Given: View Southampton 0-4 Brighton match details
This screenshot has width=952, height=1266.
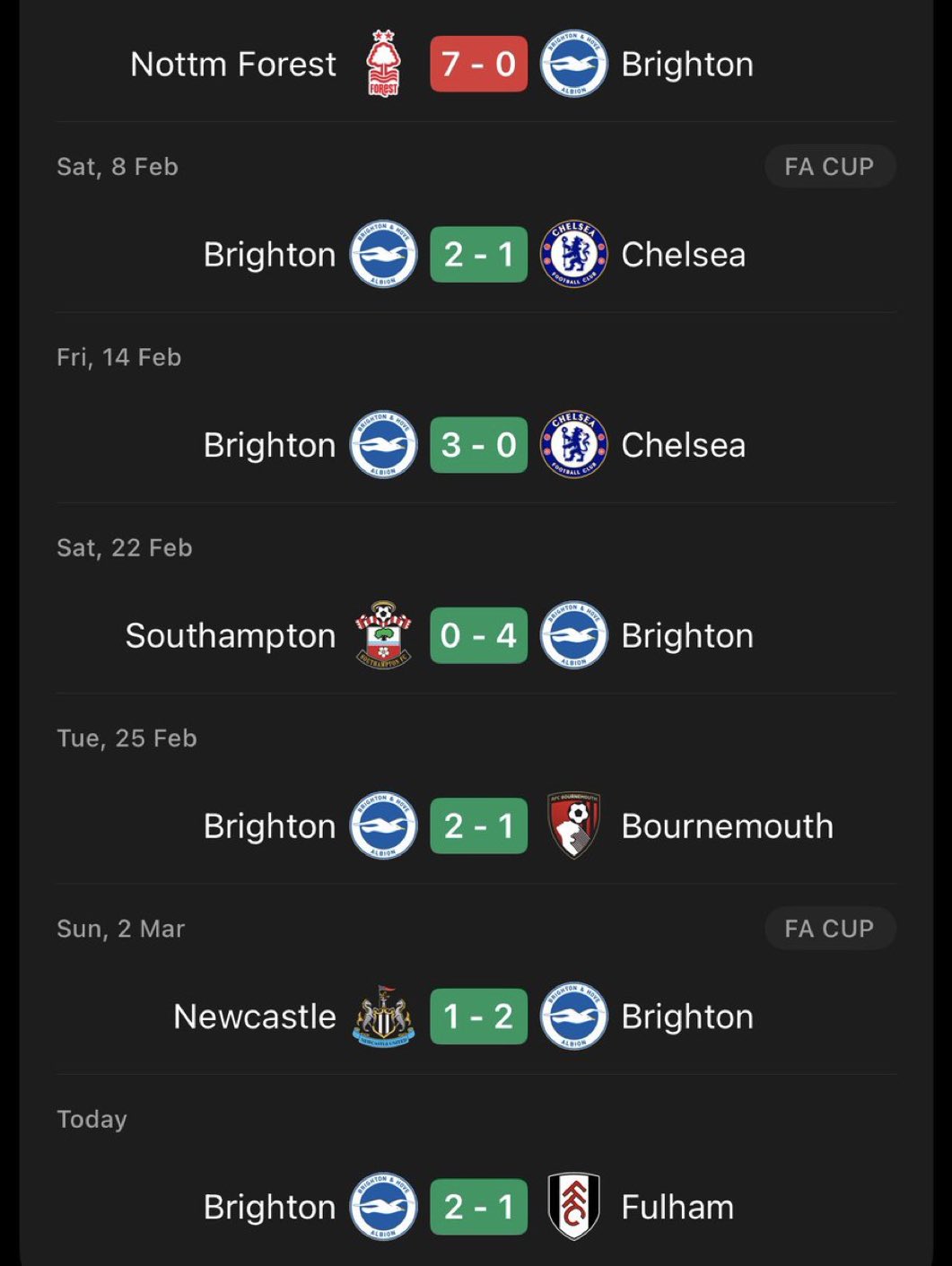Looking at the screenshot, I should pyautogui.click(x=478, y=635).
